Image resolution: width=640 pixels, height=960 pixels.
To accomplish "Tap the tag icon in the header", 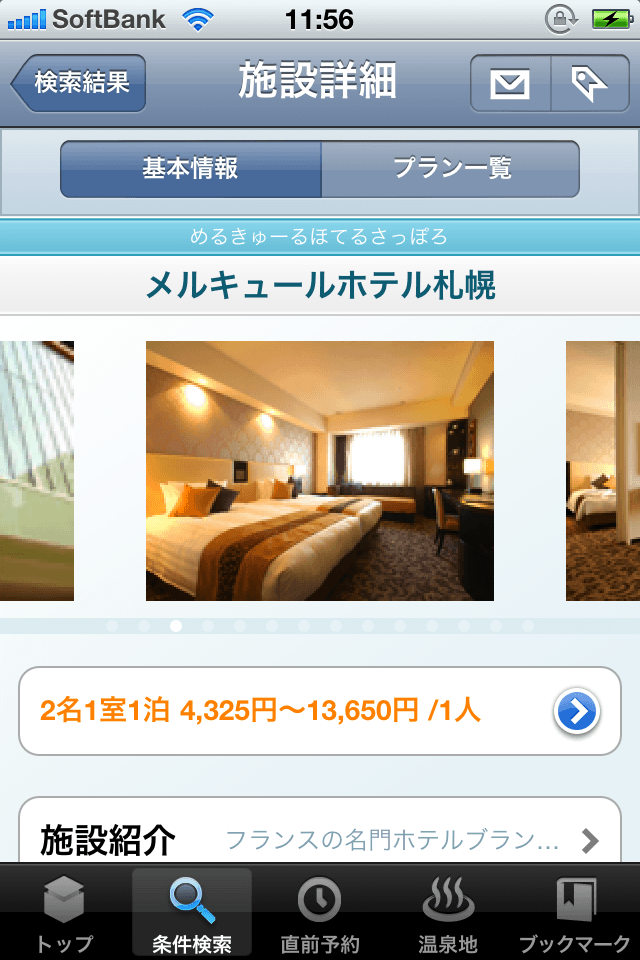I will [x=590, y=83].
